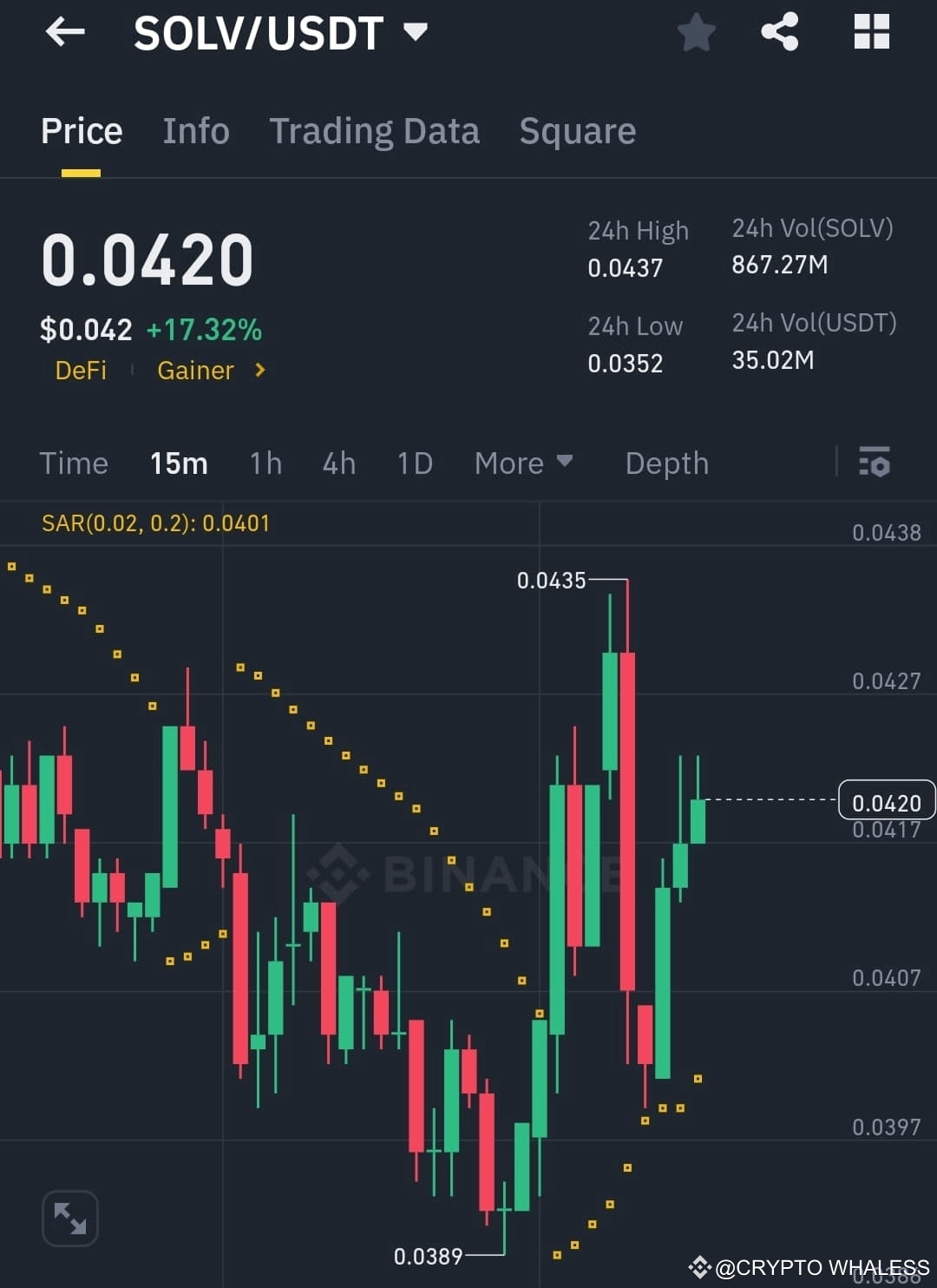
Task: Switch charting to the 1D interval
Action: (415, 463)
